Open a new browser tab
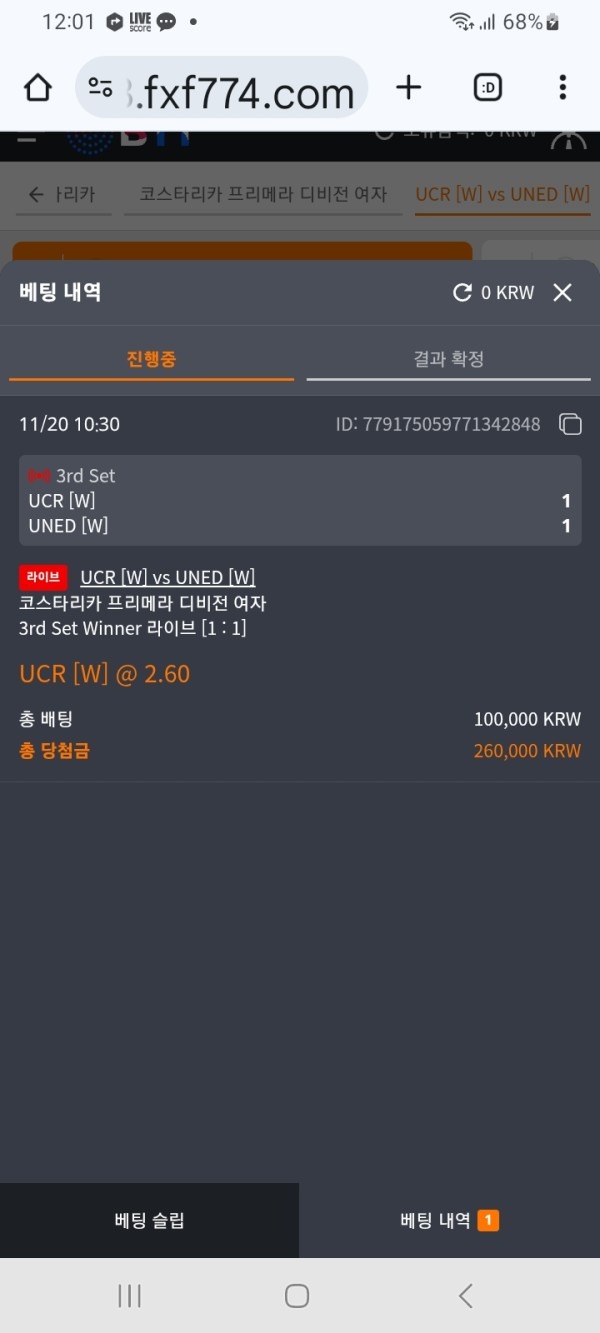This screenshot has height=1333, width=600. point(408,88)
